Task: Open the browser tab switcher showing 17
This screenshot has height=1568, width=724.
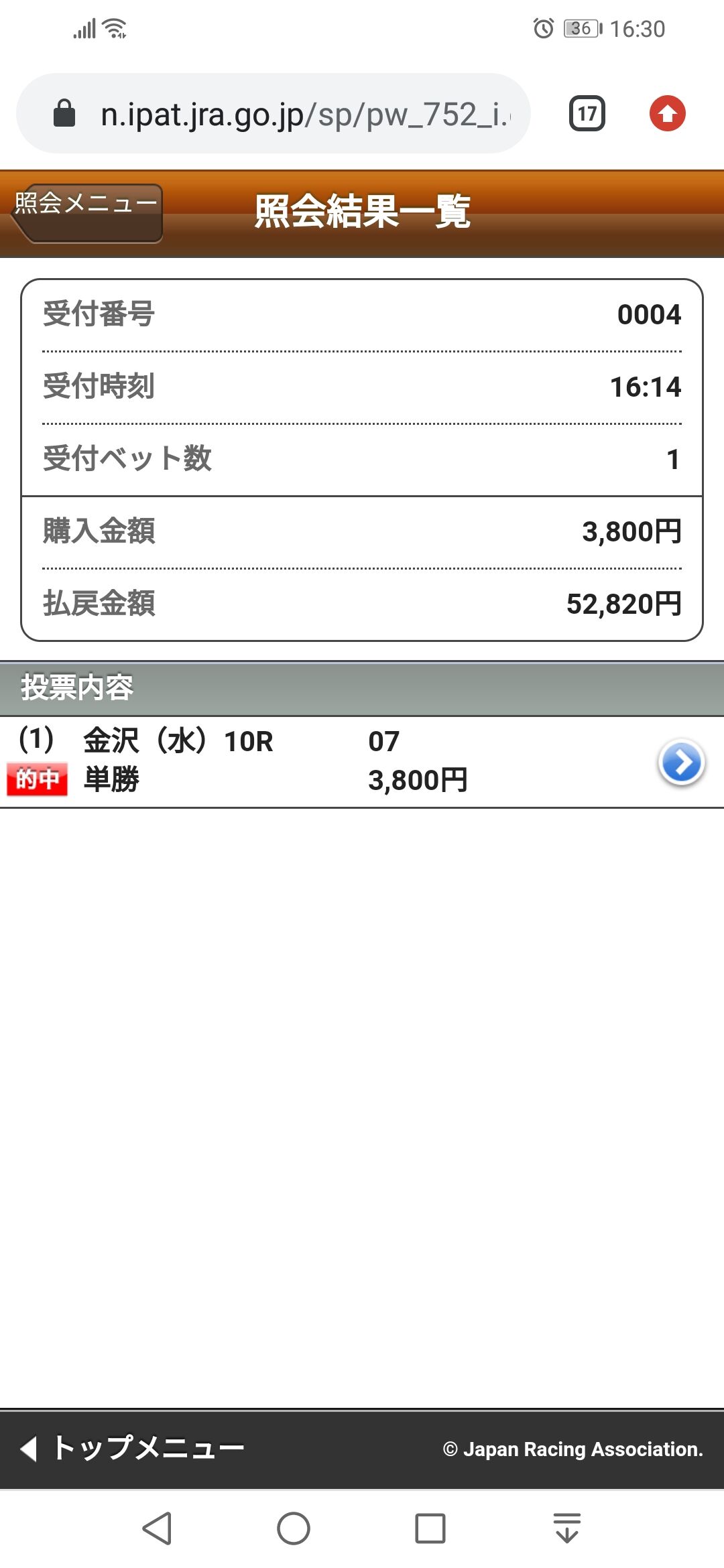Action: (x=587, y=113)
